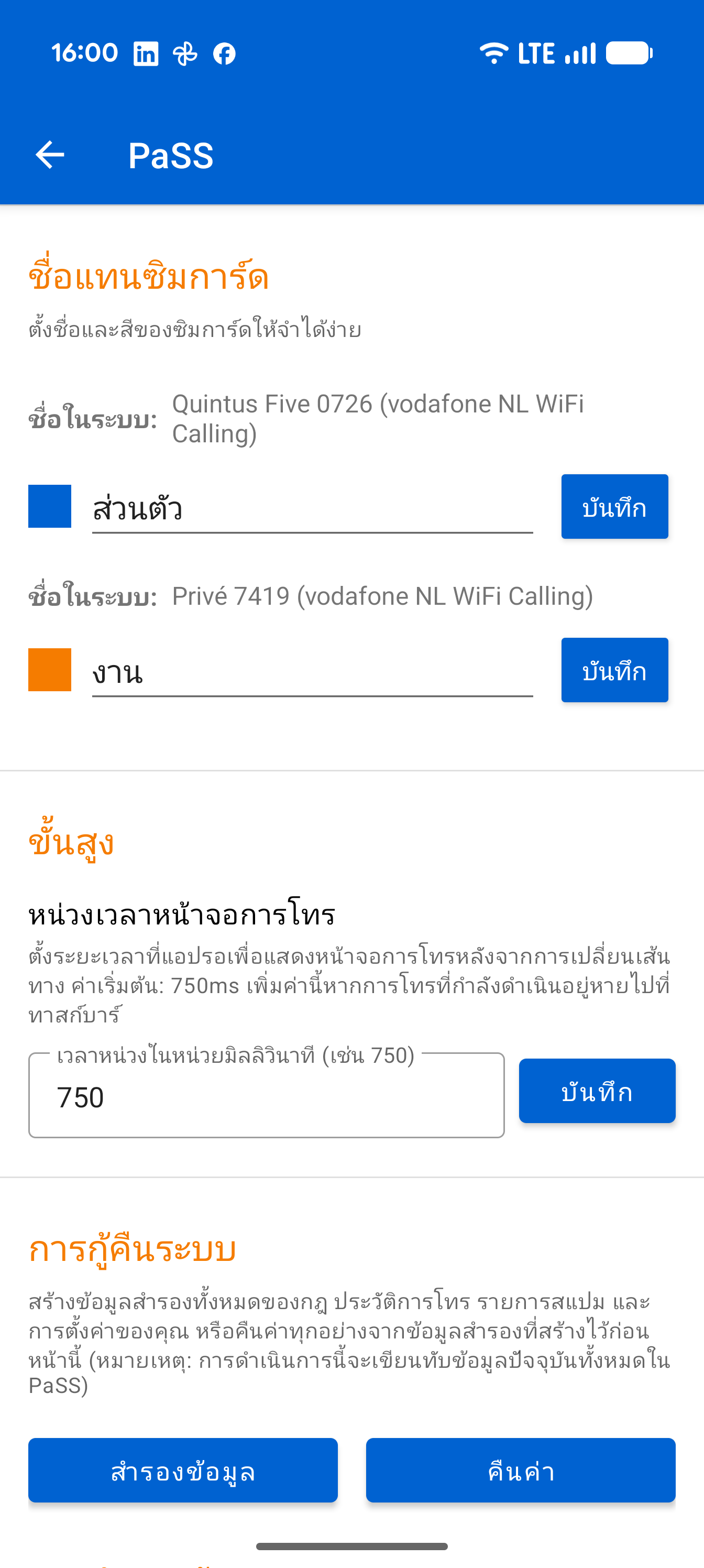Edit the งาน SIM alias field
This screenshot has height=1568, width=704.
[x=312, y=671]
